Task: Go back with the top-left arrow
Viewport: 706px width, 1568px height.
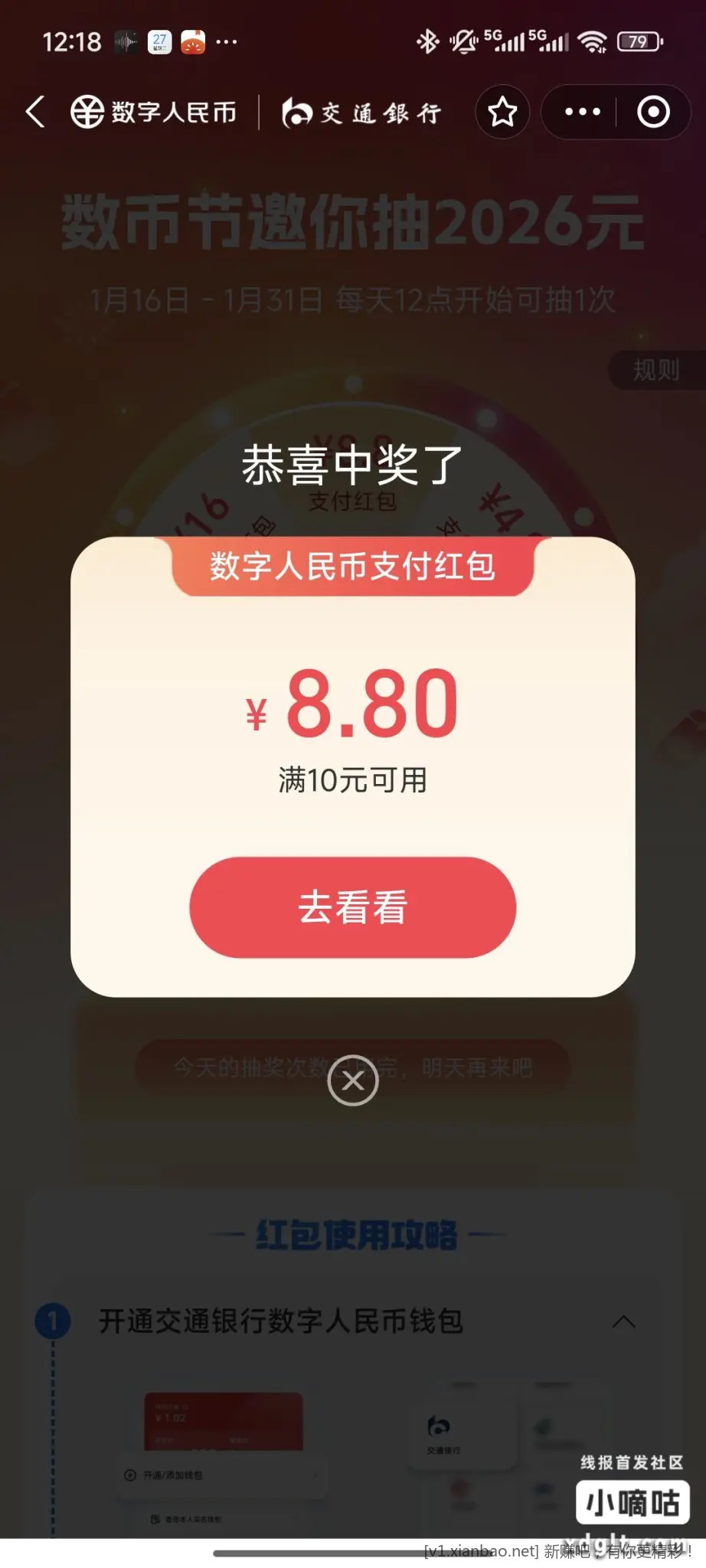Action: 35,112
